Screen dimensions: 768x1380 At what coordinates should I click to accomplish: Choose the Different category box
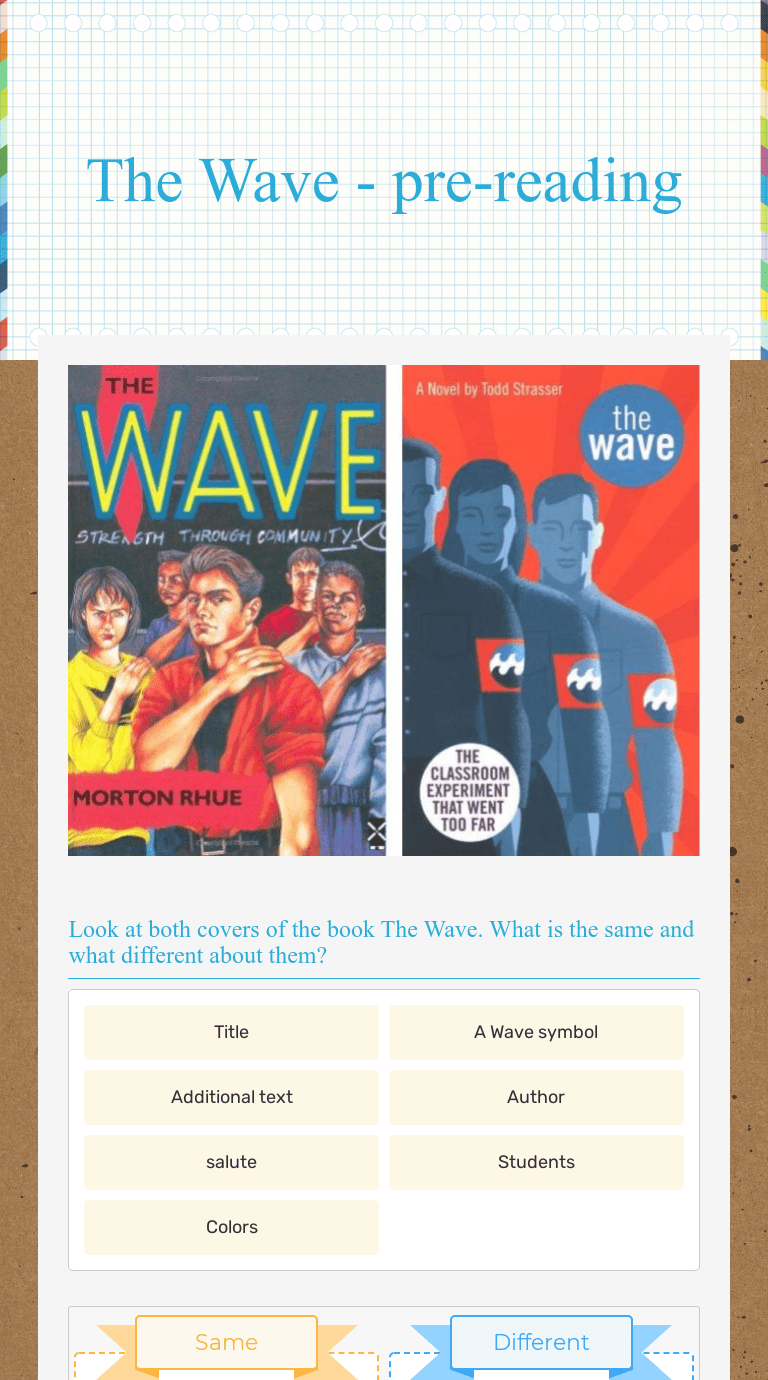click(x=541, y=1342)
